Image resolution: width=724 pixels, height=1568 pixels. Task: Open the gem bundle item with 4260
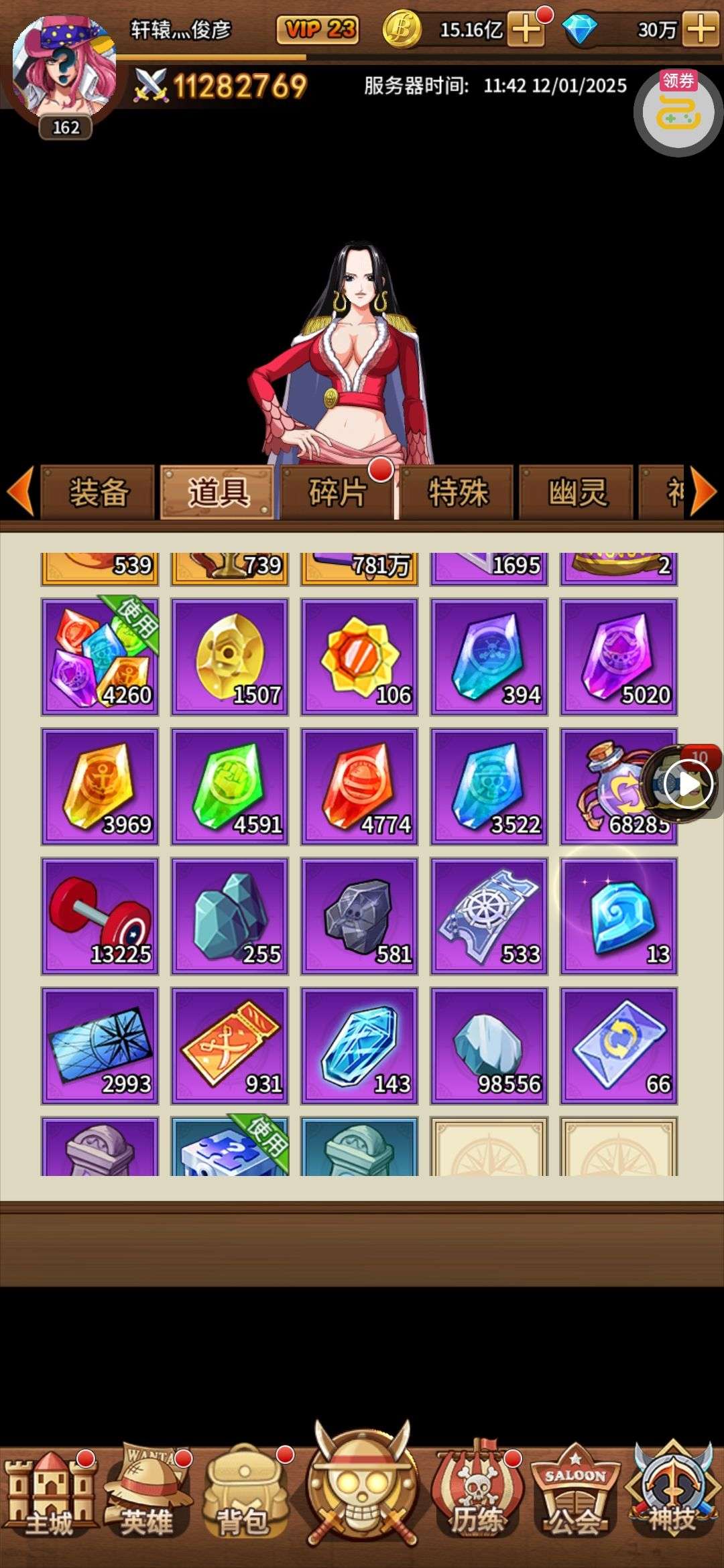tap(100, 656)
